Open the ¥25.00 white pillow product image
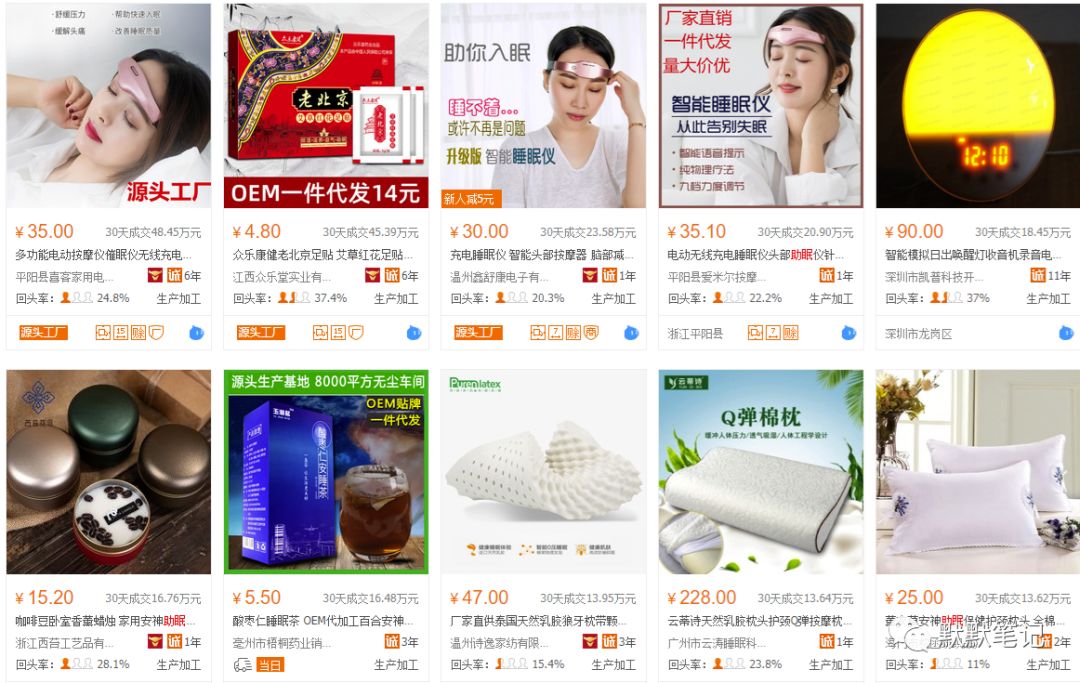This screenshot has height=683, width=1080. 977,472
